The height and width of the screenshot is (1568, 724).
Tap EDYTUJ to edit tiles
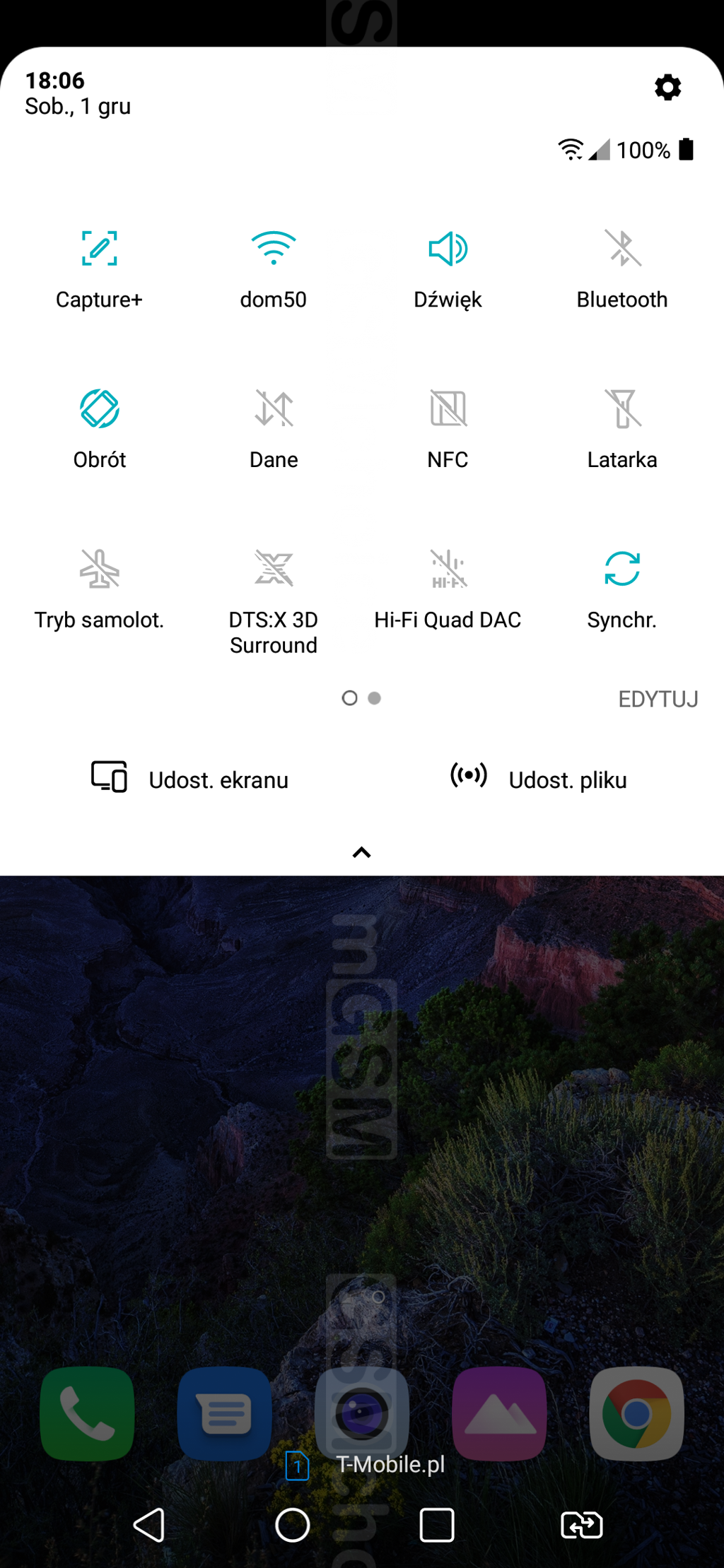click(658, 699)
